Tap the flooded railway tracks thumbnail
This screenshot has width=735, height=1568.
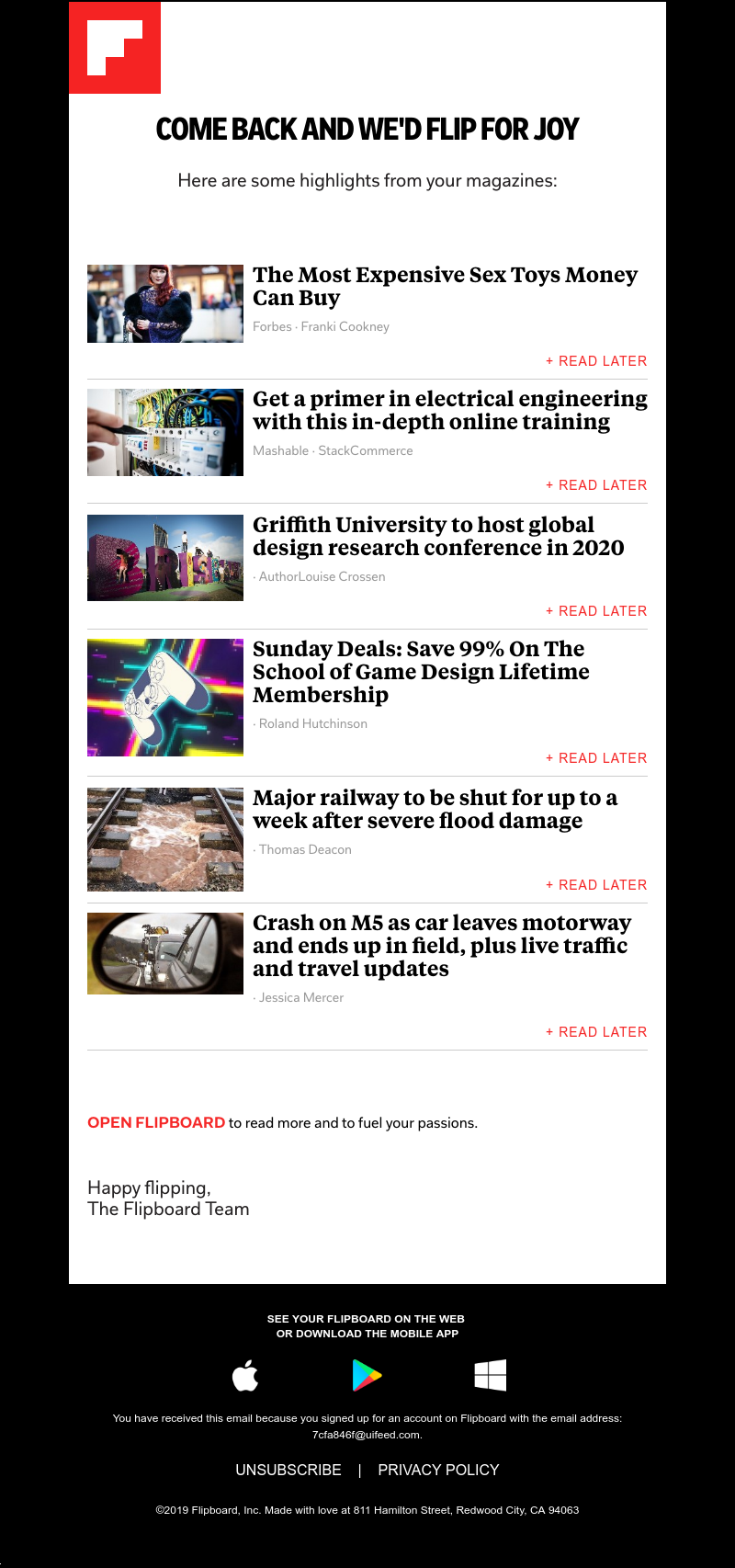165,839
